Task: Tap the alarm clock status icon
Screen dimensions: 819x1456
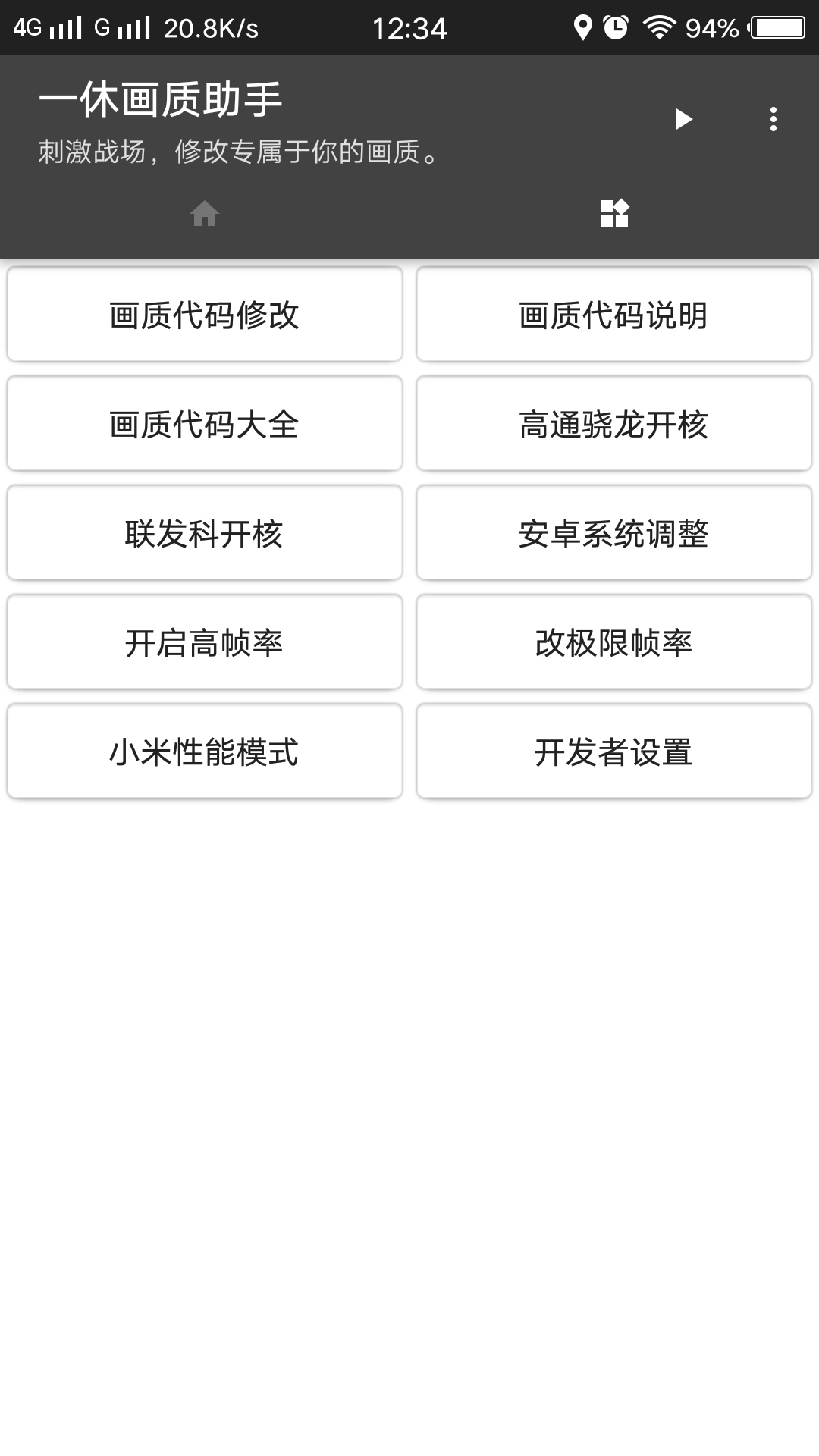Action: pyautogui.click(x=614, y=27)
